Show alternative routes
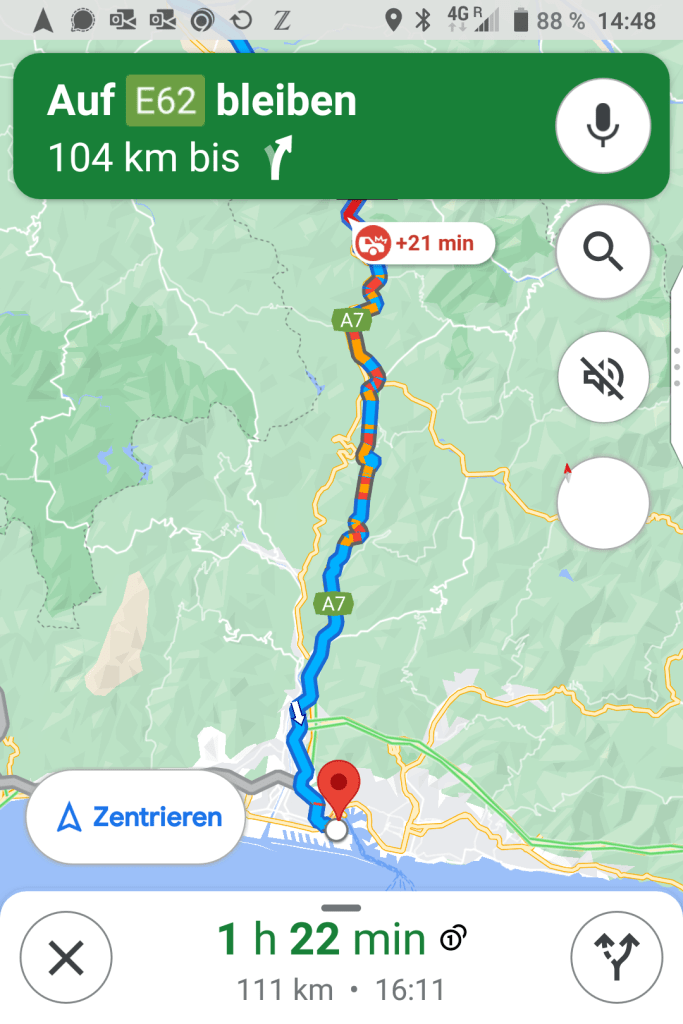Screen dimensions: 683x1024 616,958
